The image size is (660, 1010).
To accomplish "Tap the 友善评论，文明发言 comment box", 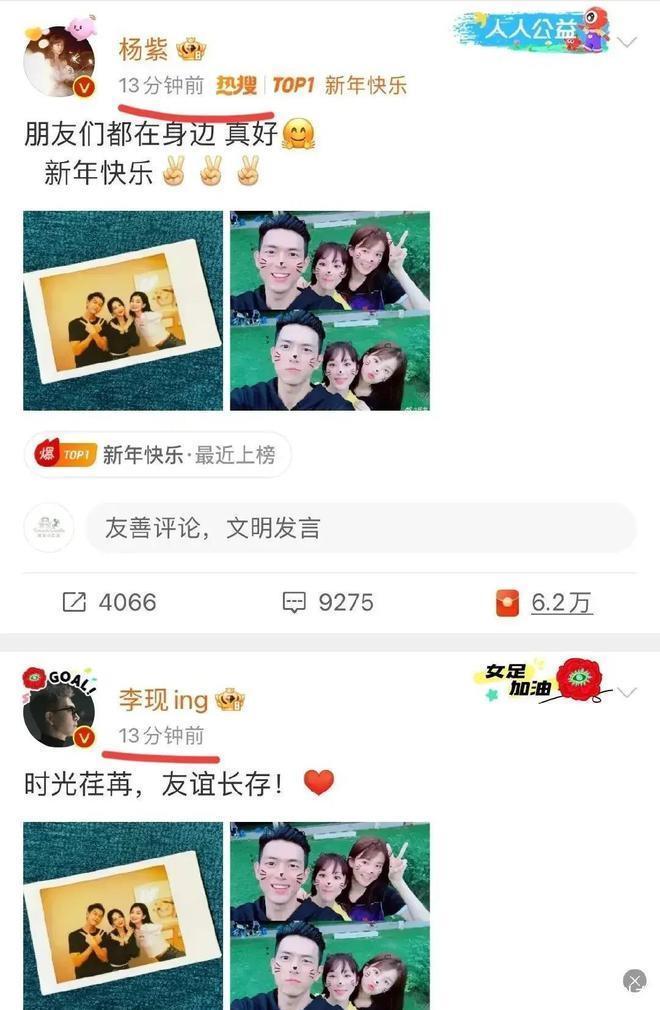I will click(360, 528).
